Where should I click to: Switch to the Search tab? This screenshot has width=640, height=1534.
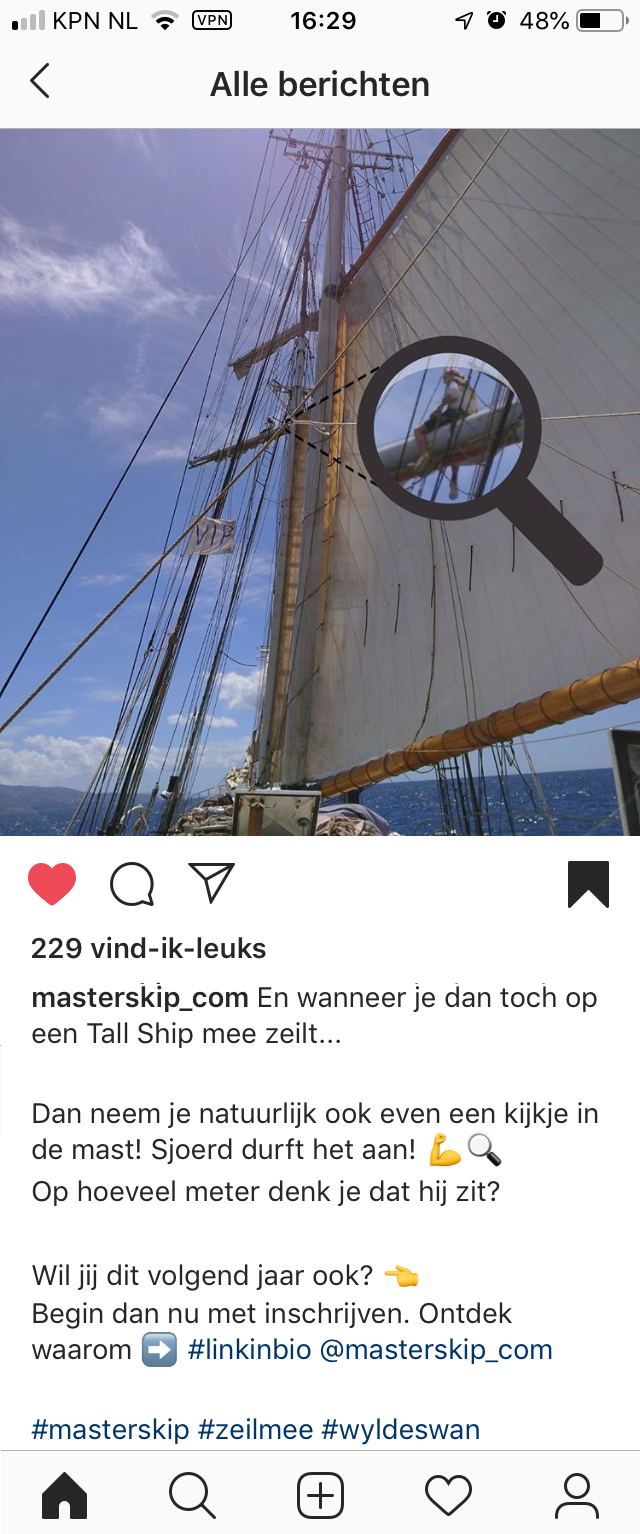[192, 1496]
